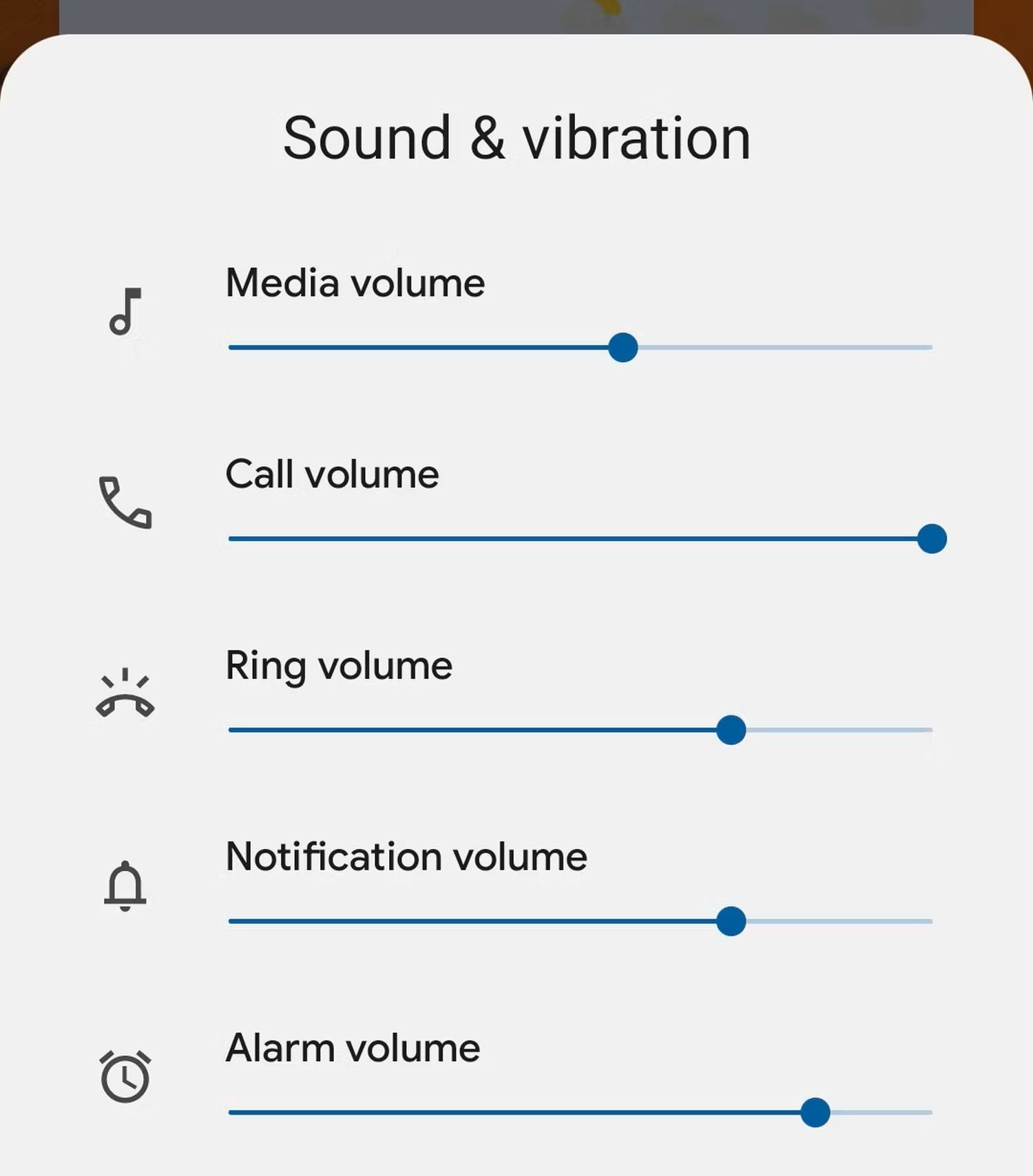Screen dimensions: 1033x1176
Task: Tap the Ring volume slider
Action: 731,730
